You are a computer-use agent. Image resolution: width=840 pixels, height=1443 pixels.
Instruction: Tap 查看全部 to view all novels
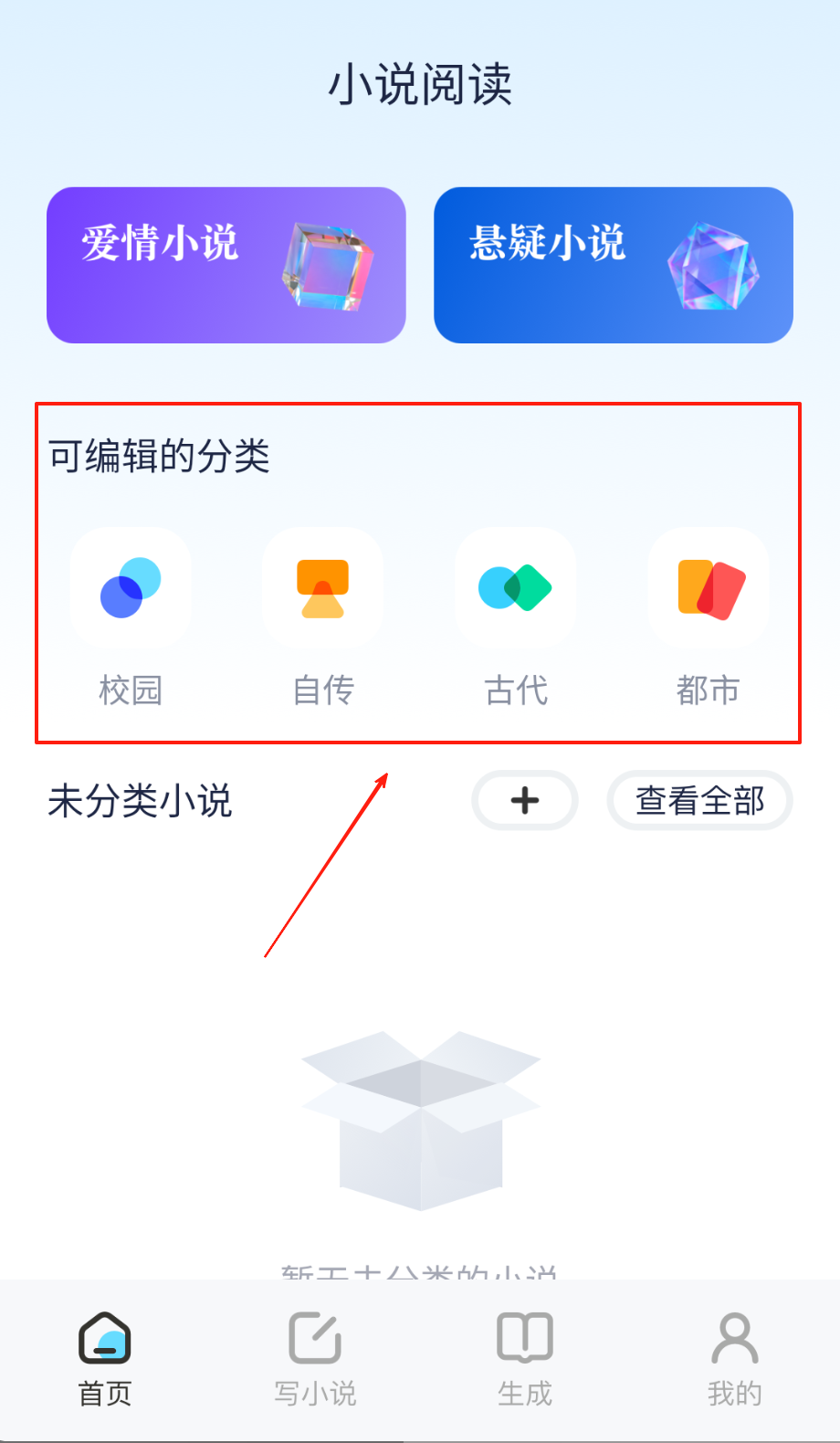[x=699, y=801]
